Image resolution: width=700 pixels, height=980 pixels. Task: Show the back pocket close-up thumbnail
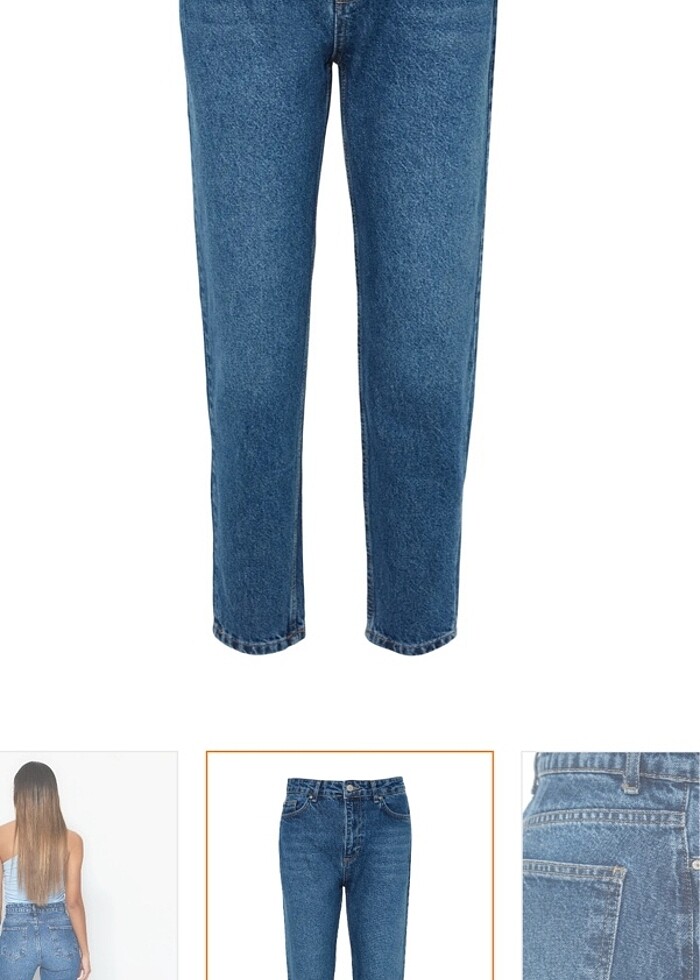tap(611, 866)
